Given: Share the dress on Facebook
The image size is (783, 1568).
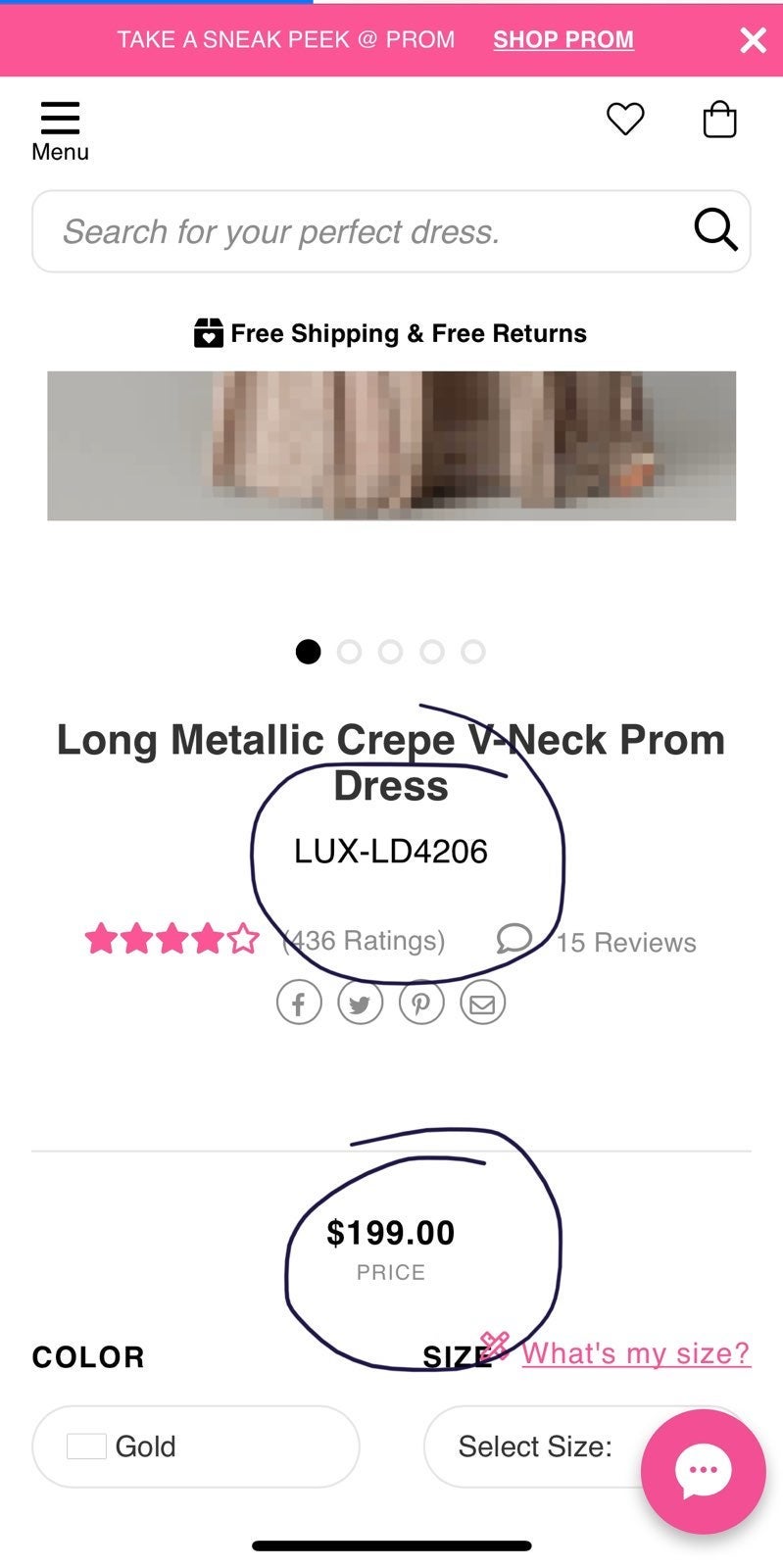Looking at the screenshot, I should 299,1003.
